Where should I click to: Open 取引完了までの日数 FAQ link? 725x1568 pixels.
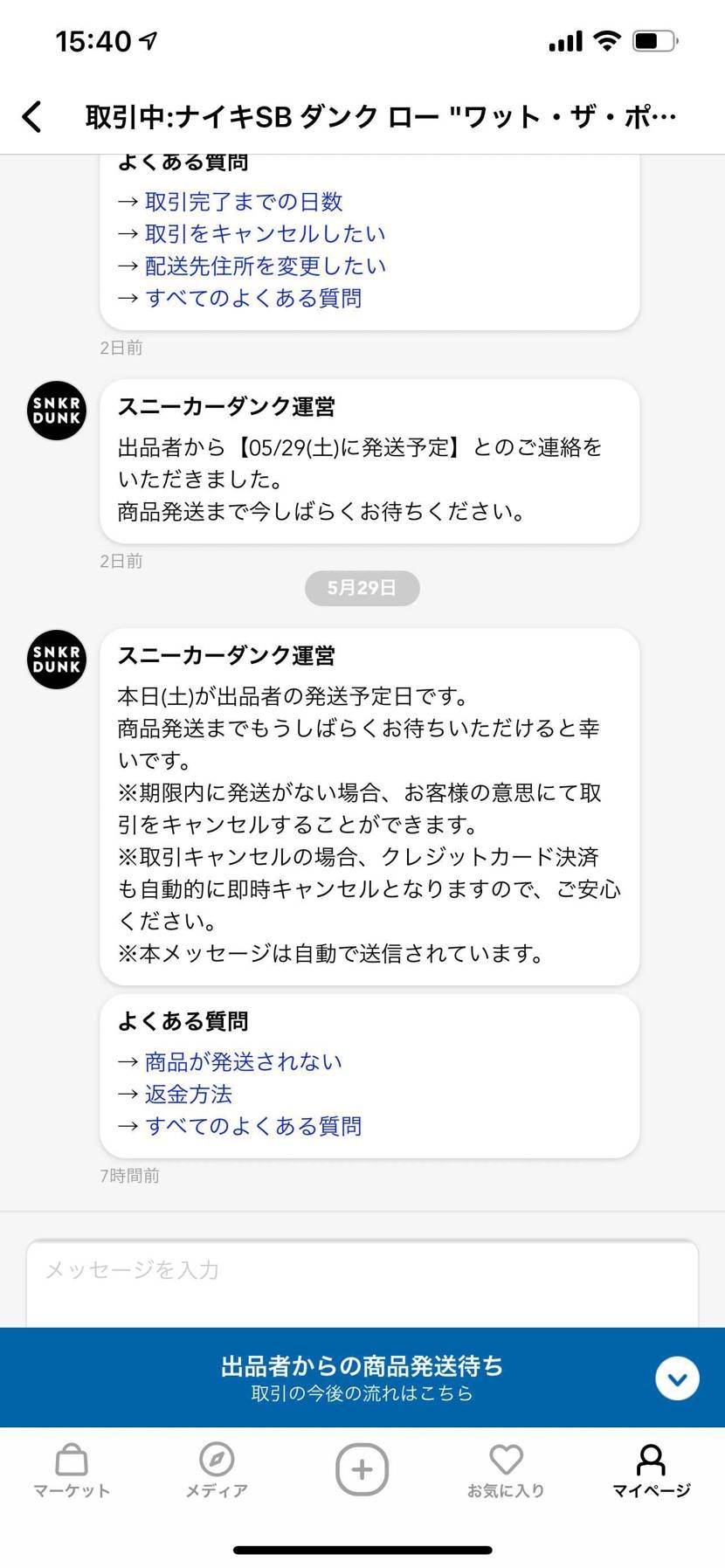(x=245, y=202)
